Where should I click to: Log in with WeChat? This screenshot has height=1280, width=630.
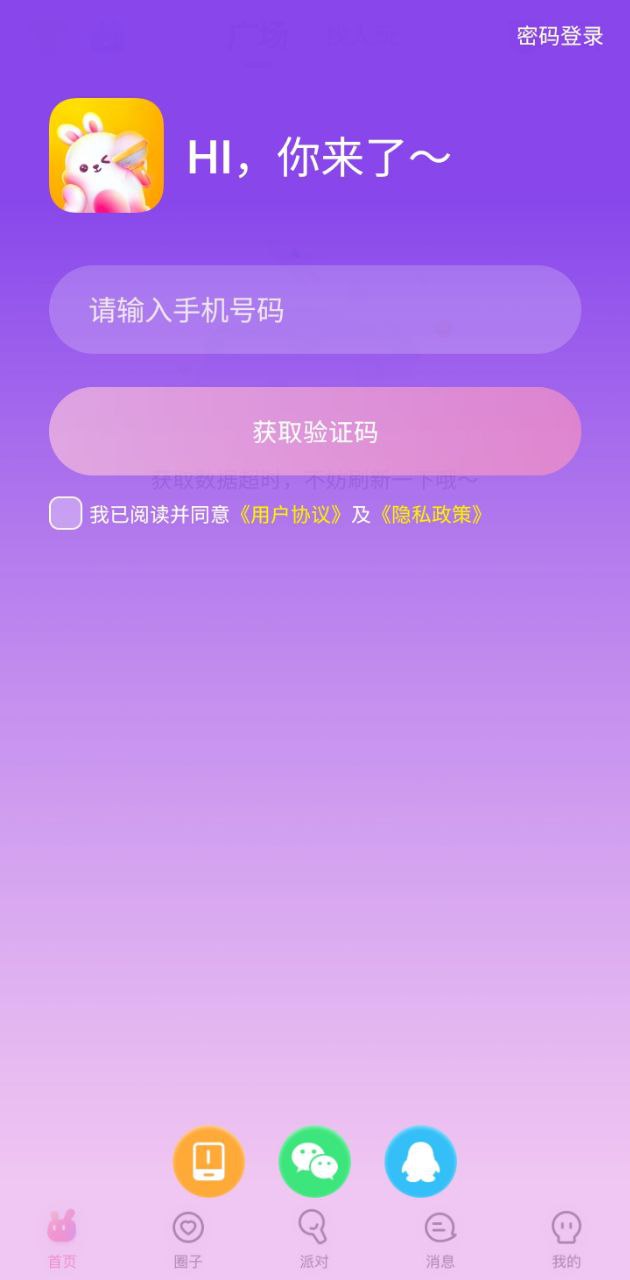315,1162
